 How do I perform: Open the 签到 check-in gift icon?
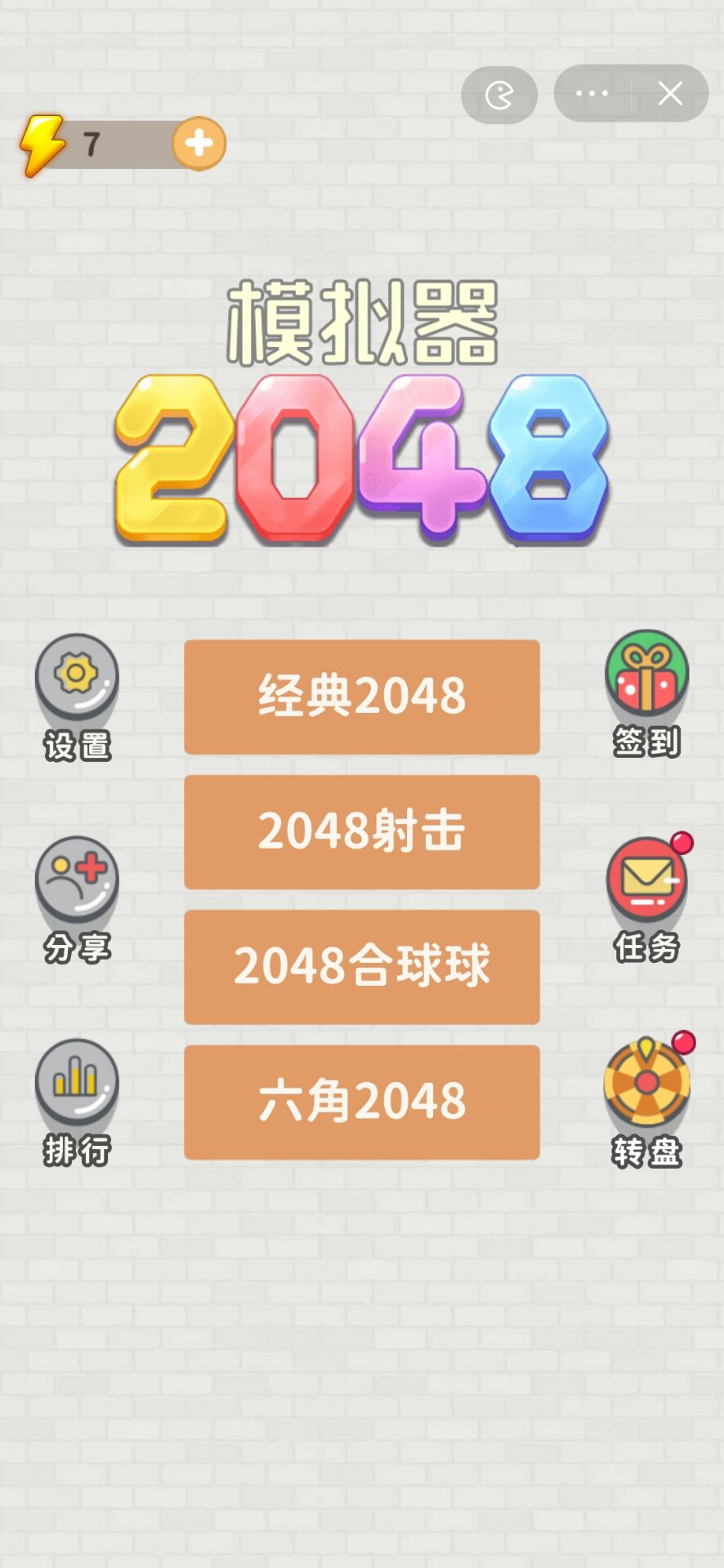(647, 674)
